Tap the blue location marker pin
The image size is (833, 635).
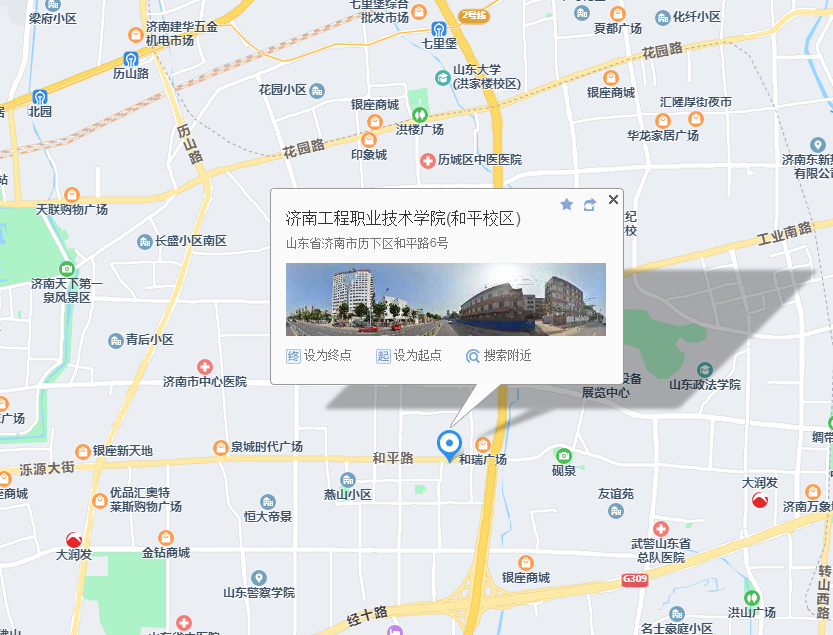point(449,444)
